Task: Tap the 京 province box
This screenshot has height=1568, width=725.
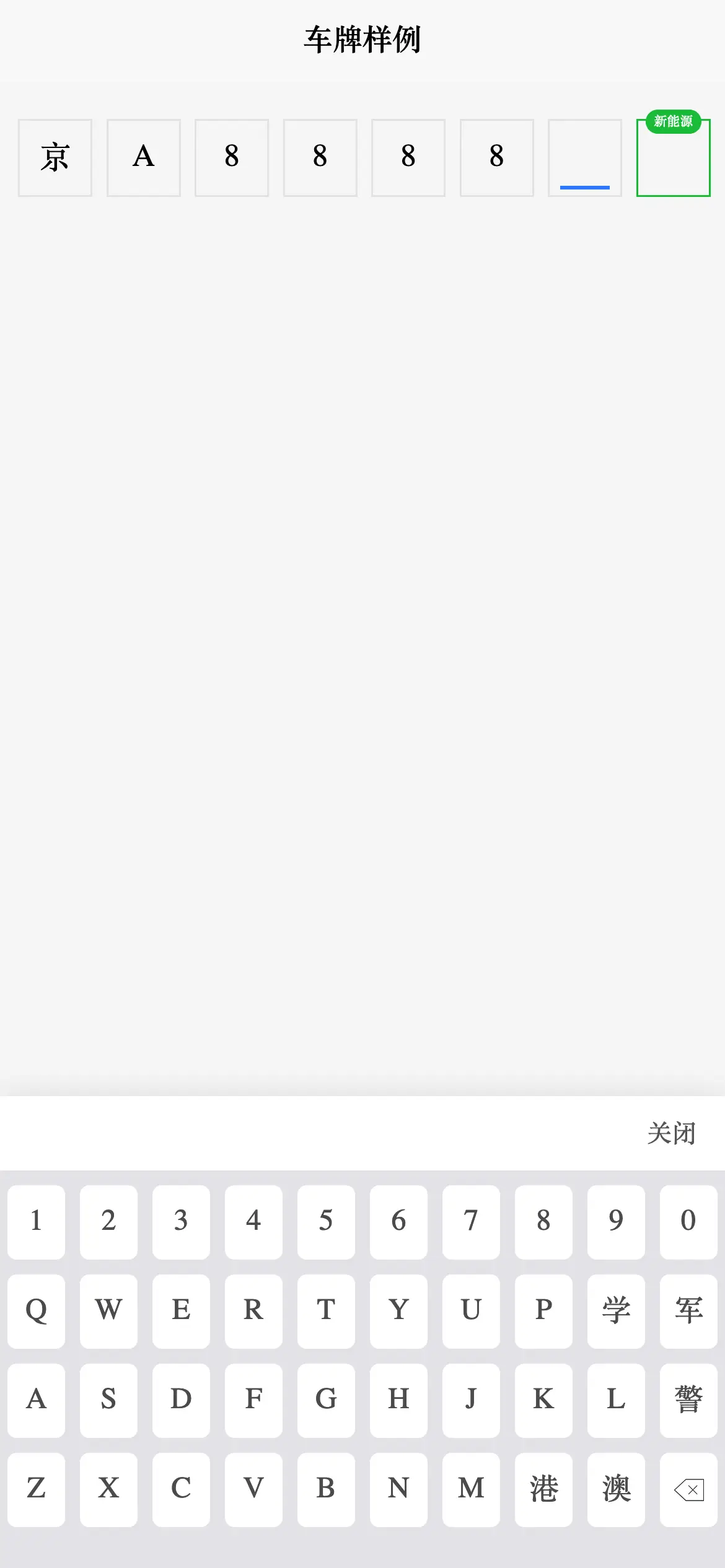Action: point(55,157)
